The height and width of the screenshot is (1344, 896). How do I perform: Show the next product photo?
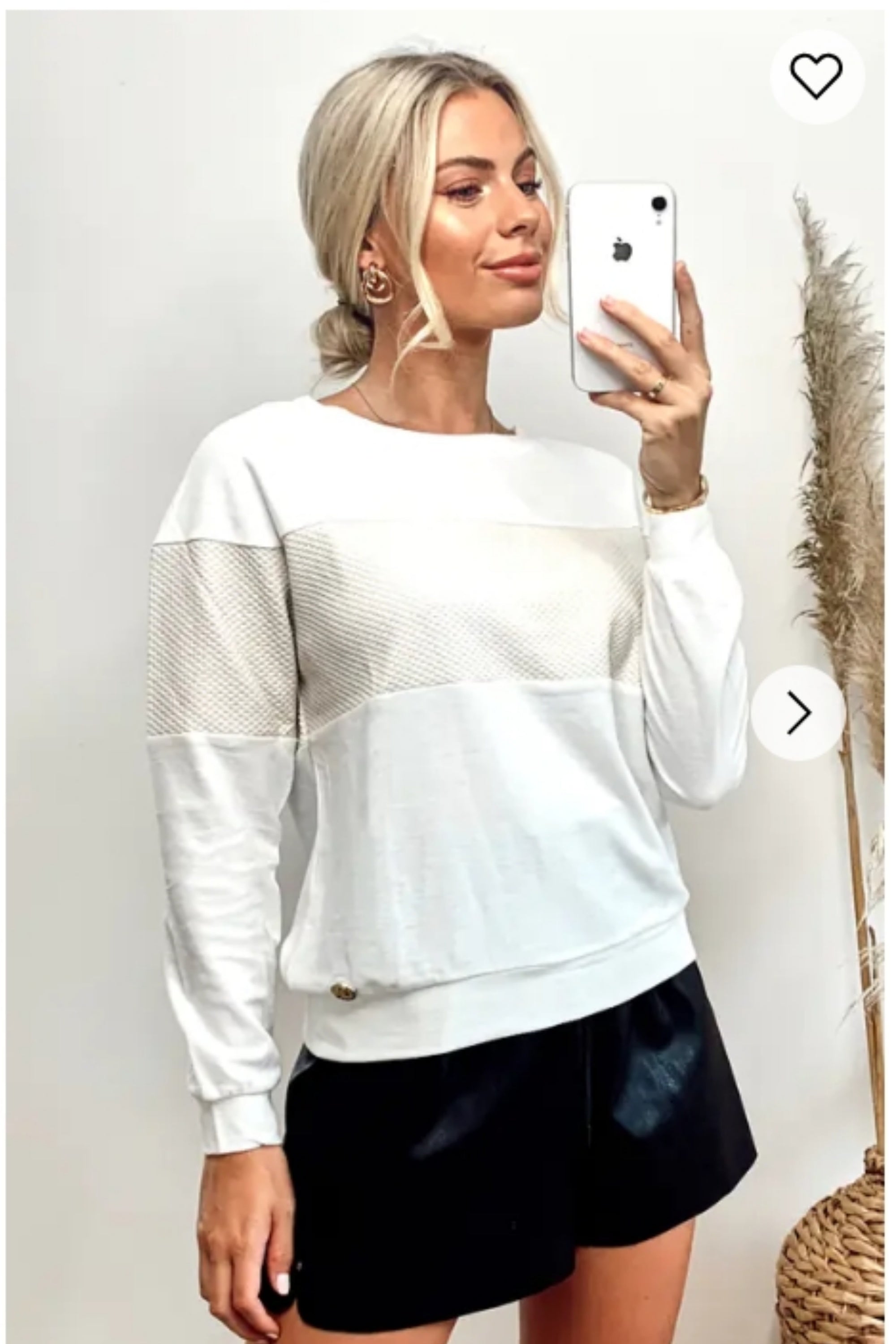point(798,713)
